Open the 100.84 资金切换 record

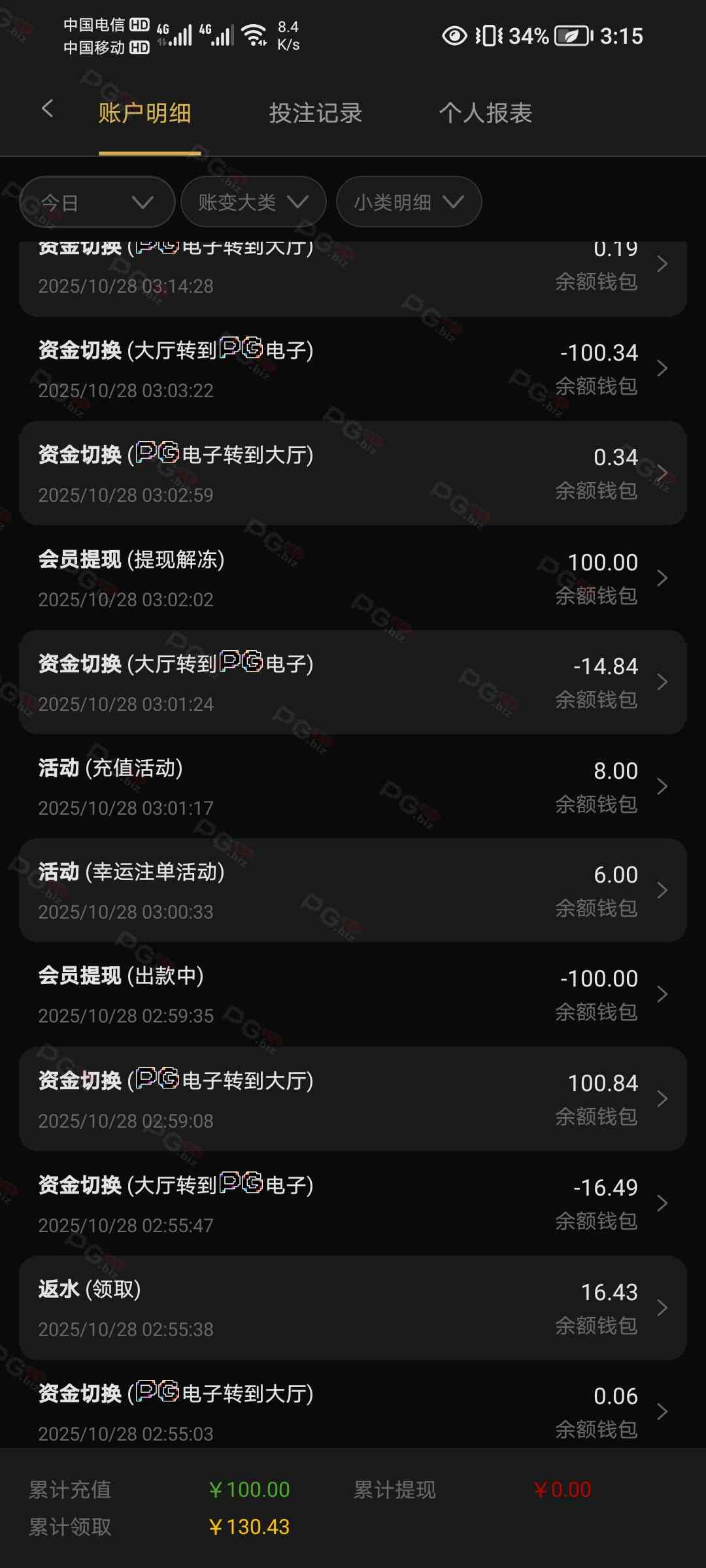click(353, 1099)
